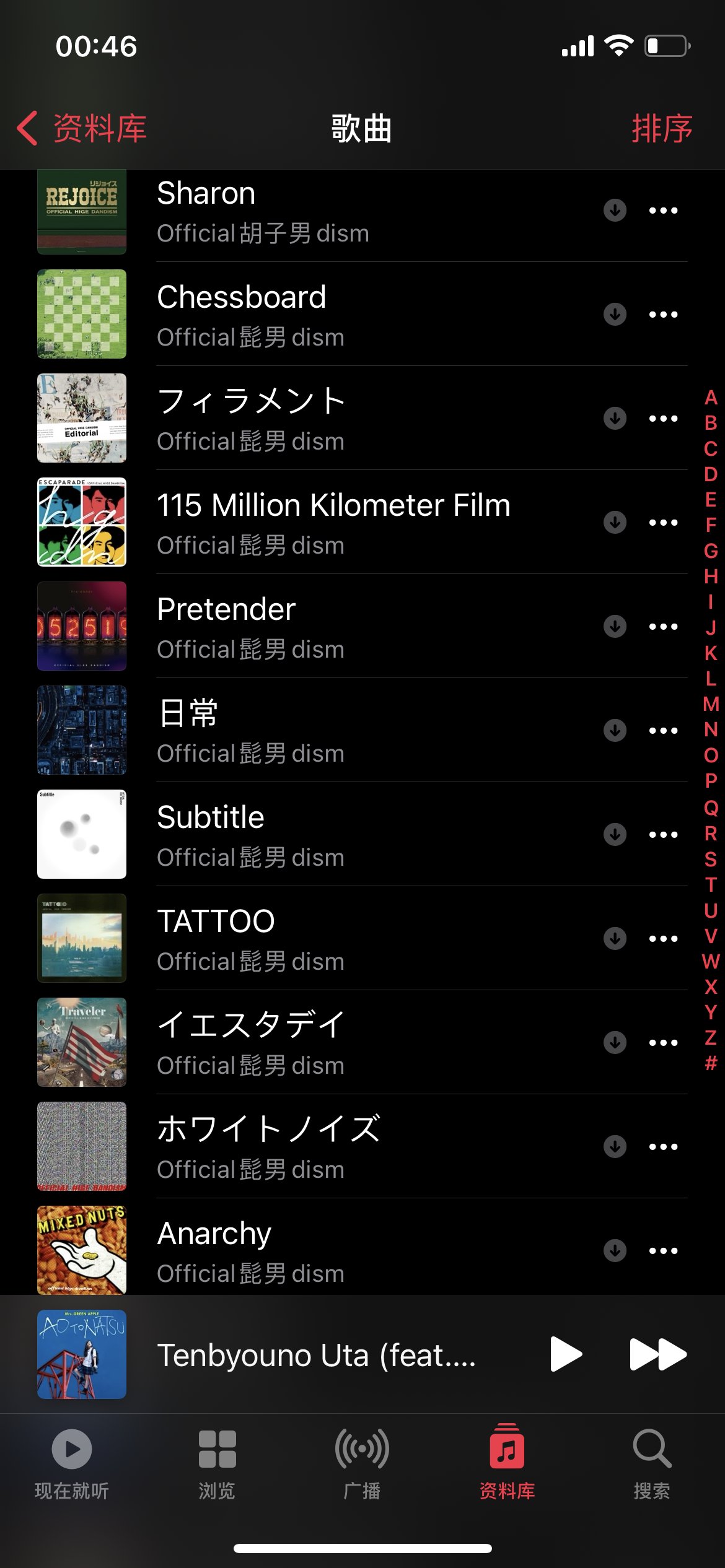Image resolution: width=725 pixels, height=1568 pixels.
Task: Download the song TATTOO
Action: pos(615,939)
